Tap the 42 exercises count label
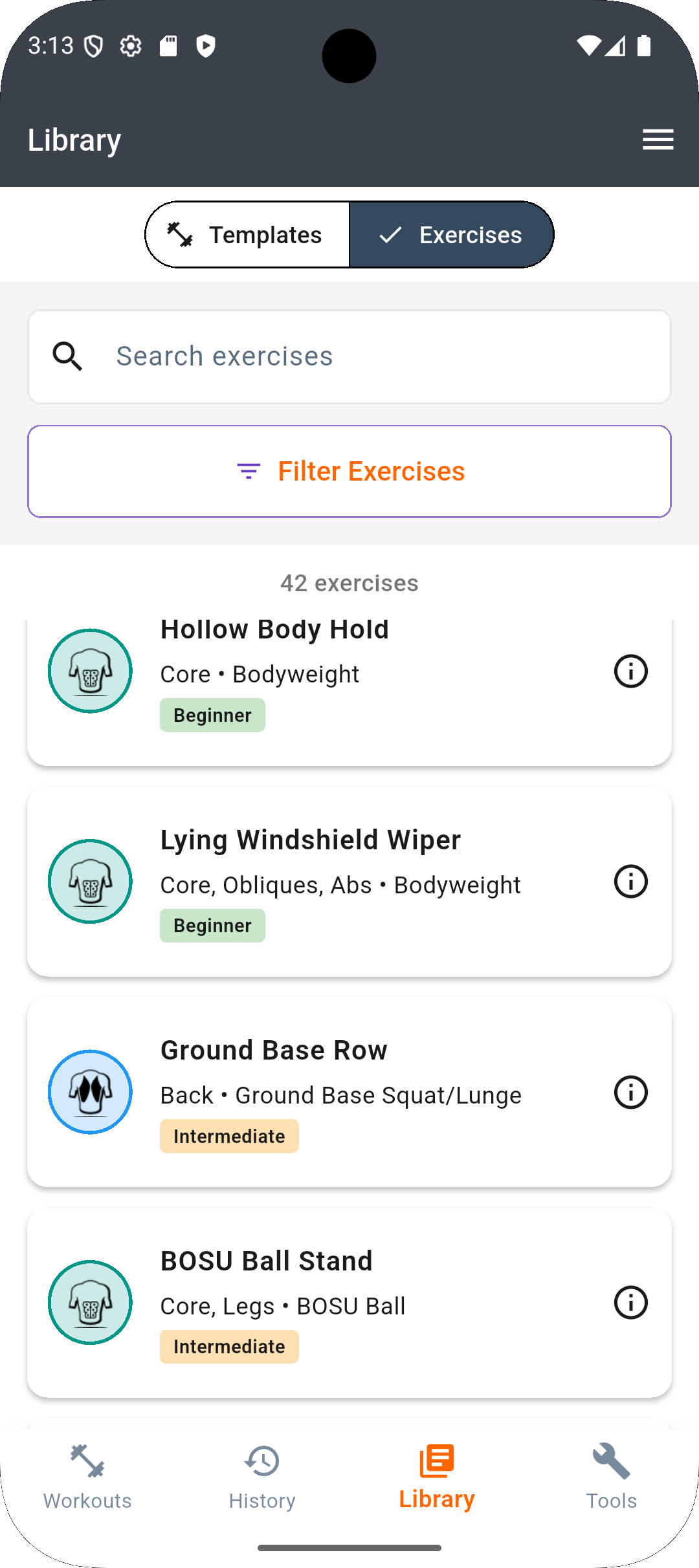 tap(349, 583)
